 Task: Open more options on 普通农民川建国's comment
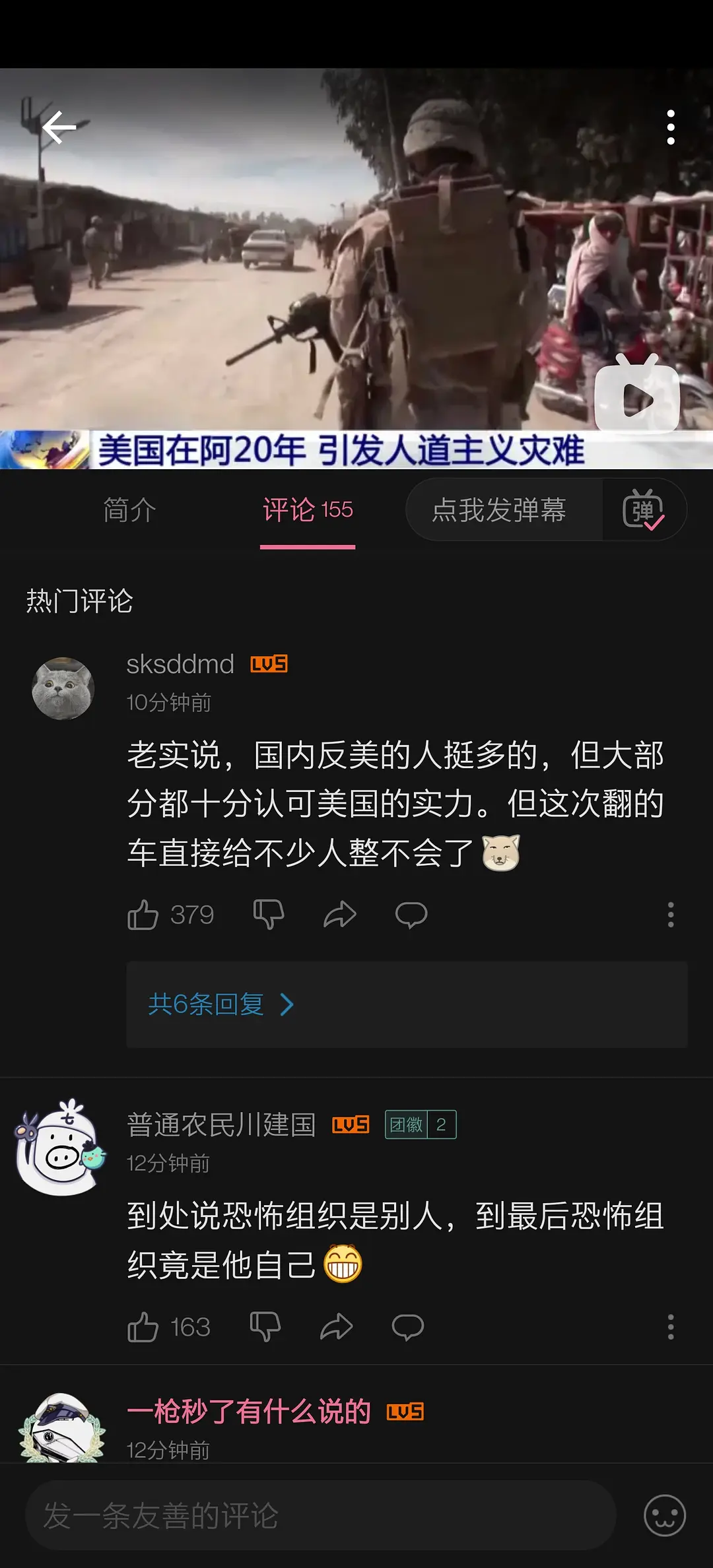671,1327
